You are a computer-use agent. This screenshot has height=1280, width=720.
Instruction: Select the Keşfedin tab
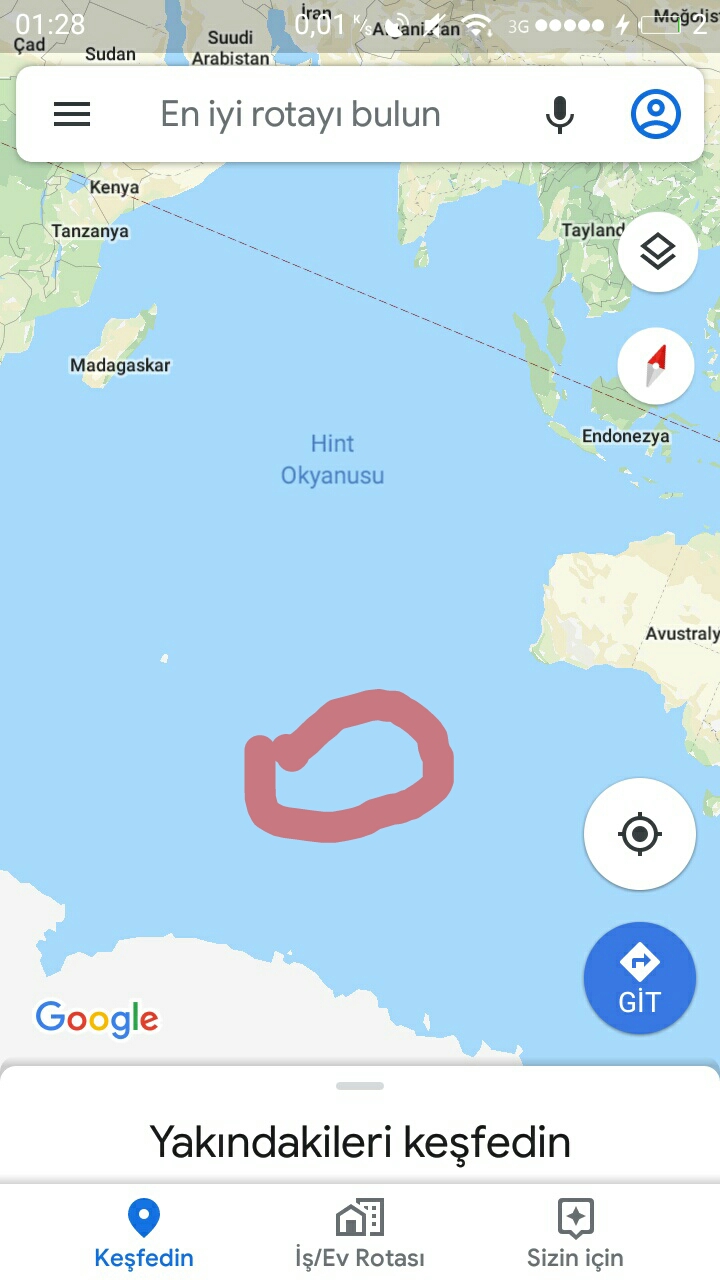[144, 1233]
